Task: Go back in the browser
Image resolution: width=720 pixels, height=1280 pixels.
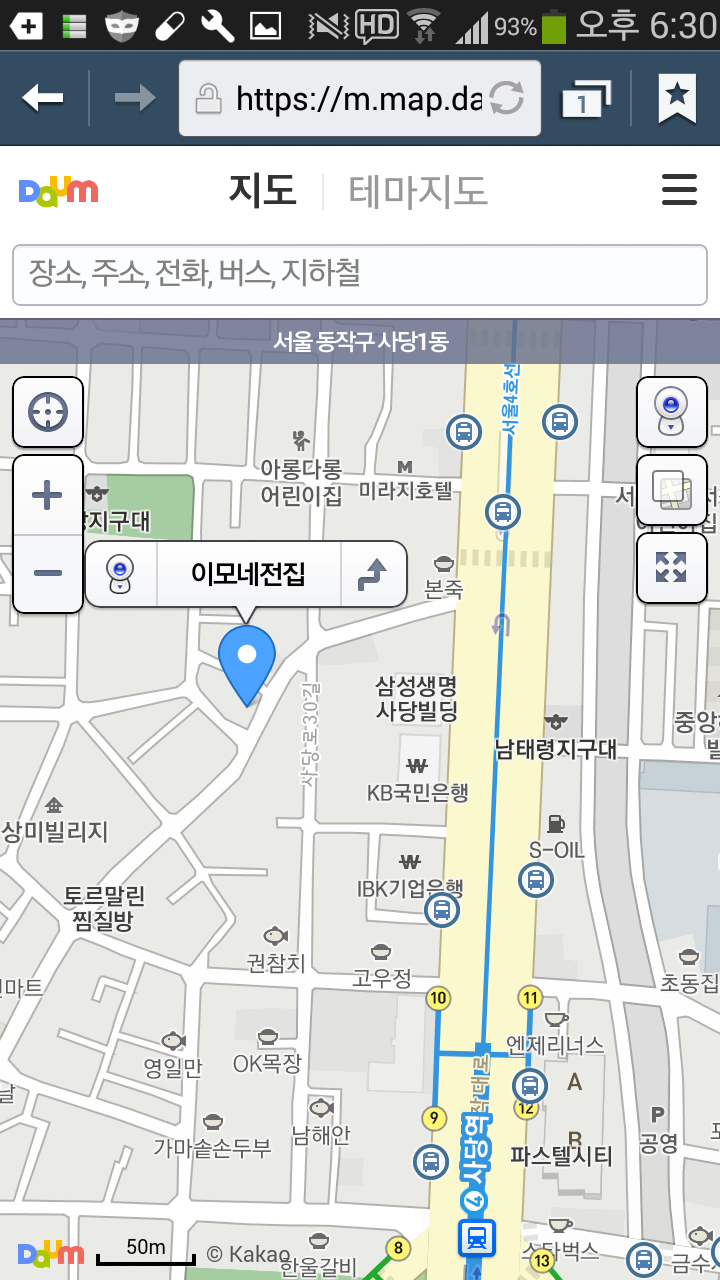Action: (x=43, y=97)
